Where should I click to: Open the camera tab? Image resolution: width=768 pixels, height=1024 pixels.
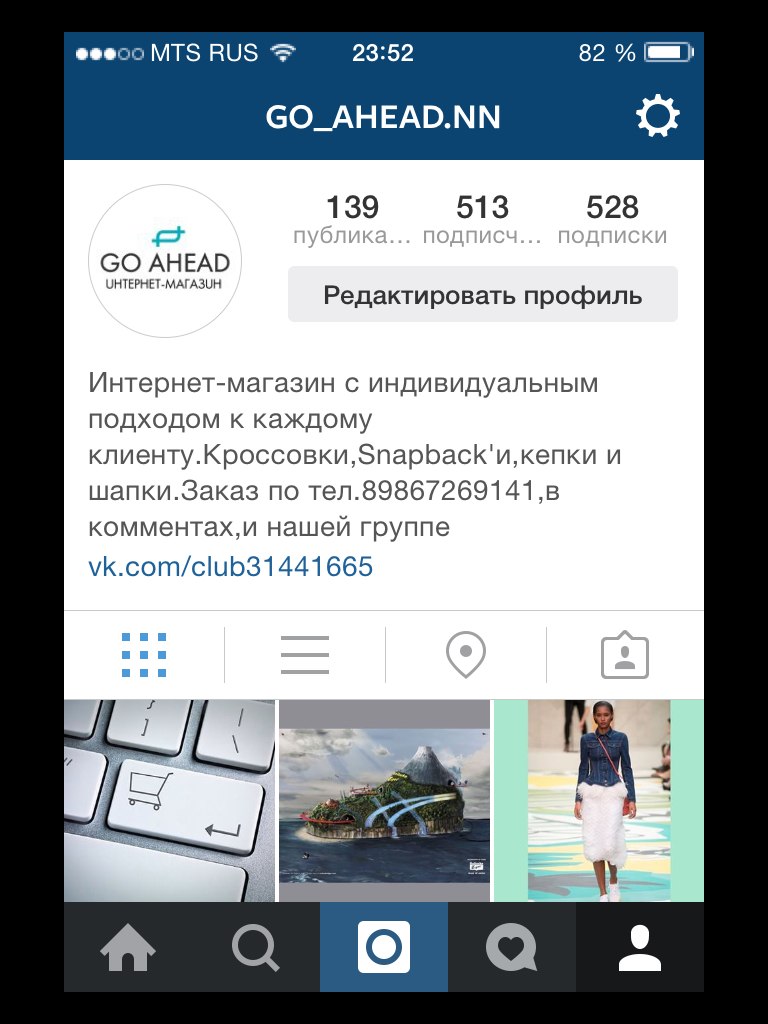(384, 947)
